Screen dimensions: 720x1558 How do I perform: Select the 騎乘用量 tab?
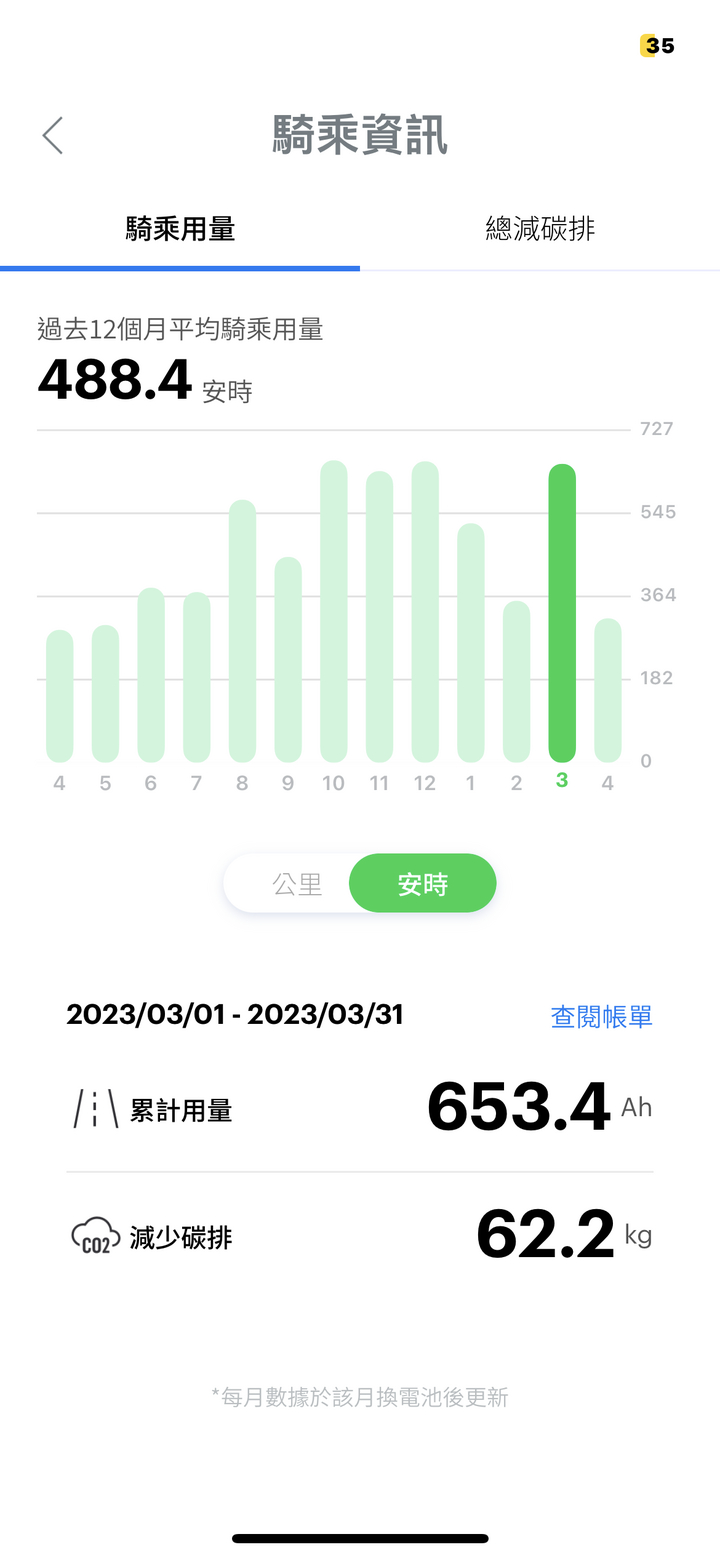pos(180,229)
